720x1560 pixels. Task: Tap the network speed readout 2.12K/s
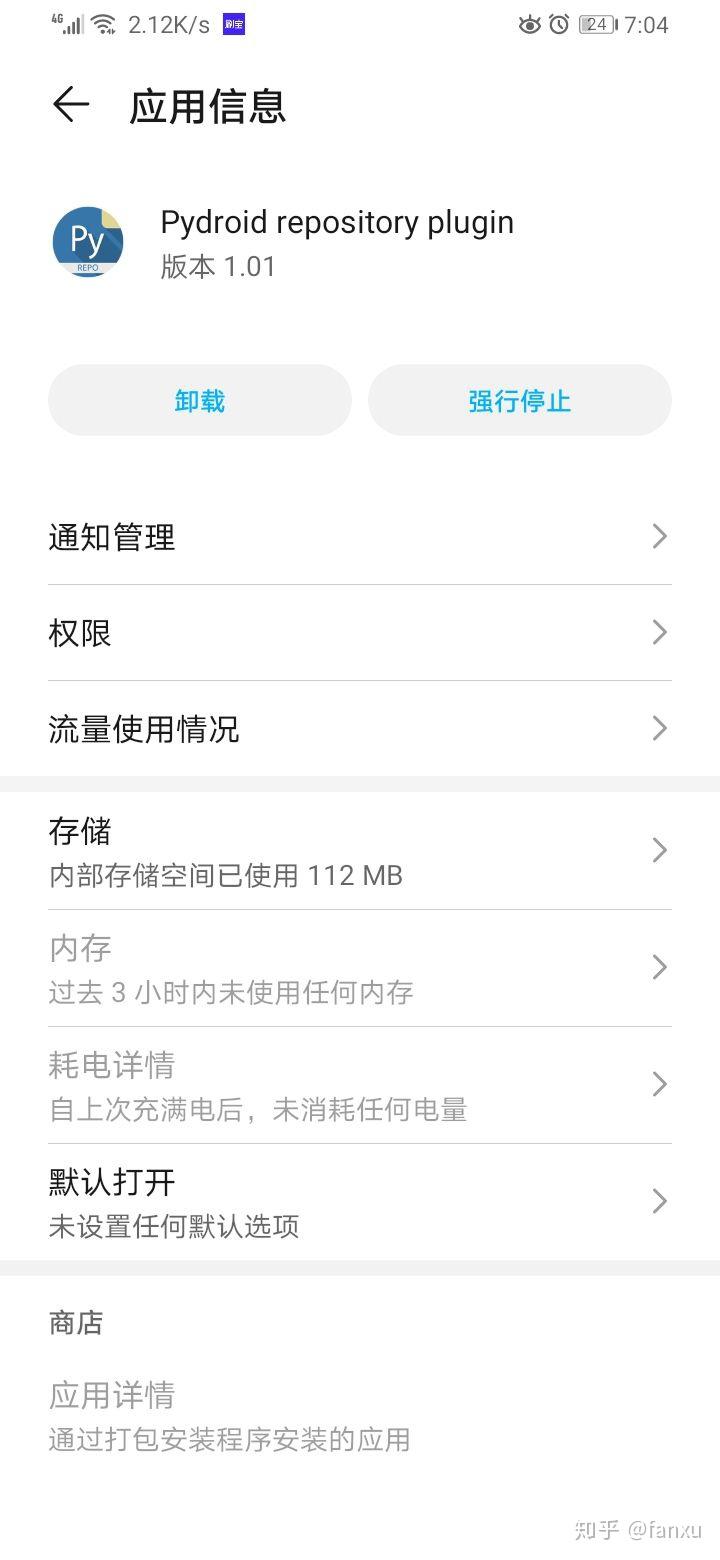pyautogui.click(x=166, y=24)
